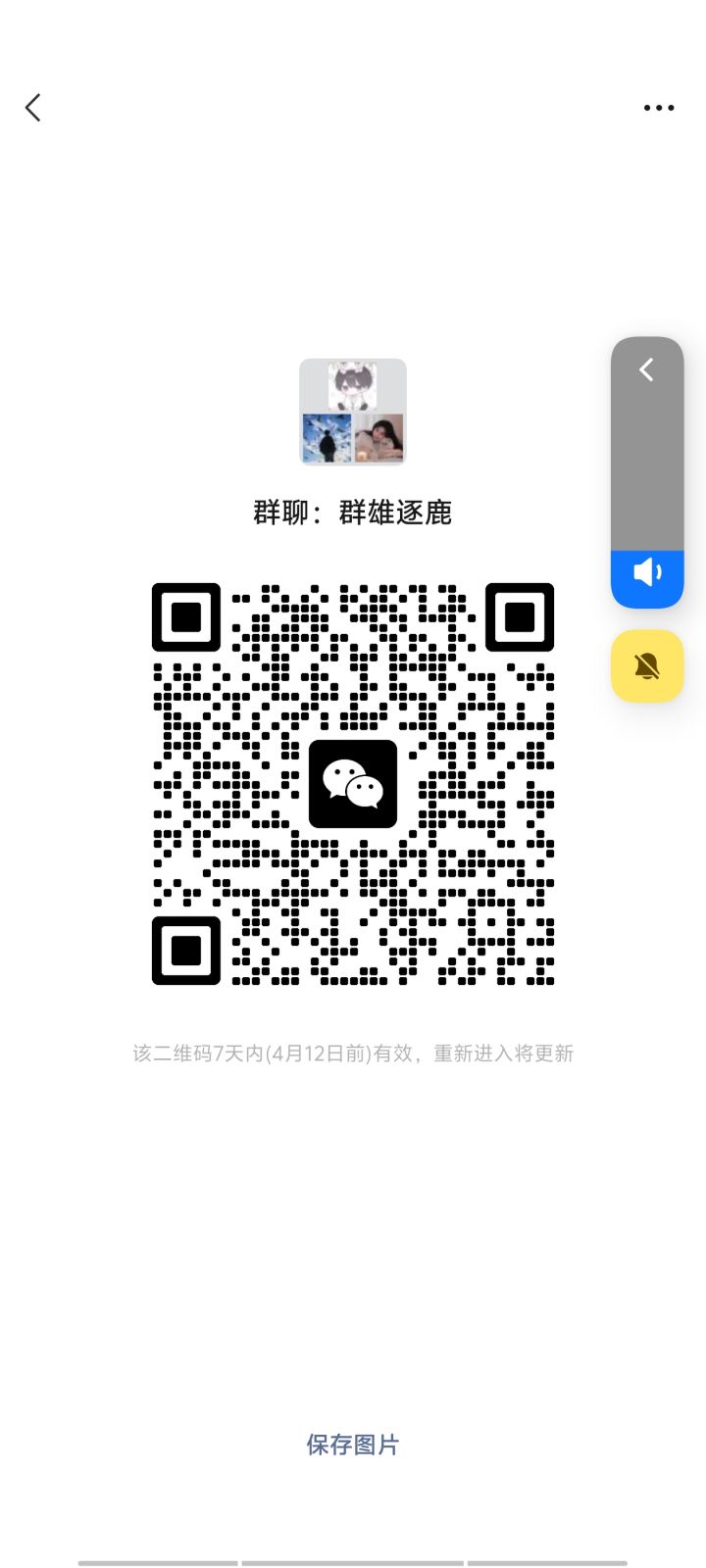Tap the three-dot menu icon at top right
This screenshot has width=706, height=1568.
658,108
